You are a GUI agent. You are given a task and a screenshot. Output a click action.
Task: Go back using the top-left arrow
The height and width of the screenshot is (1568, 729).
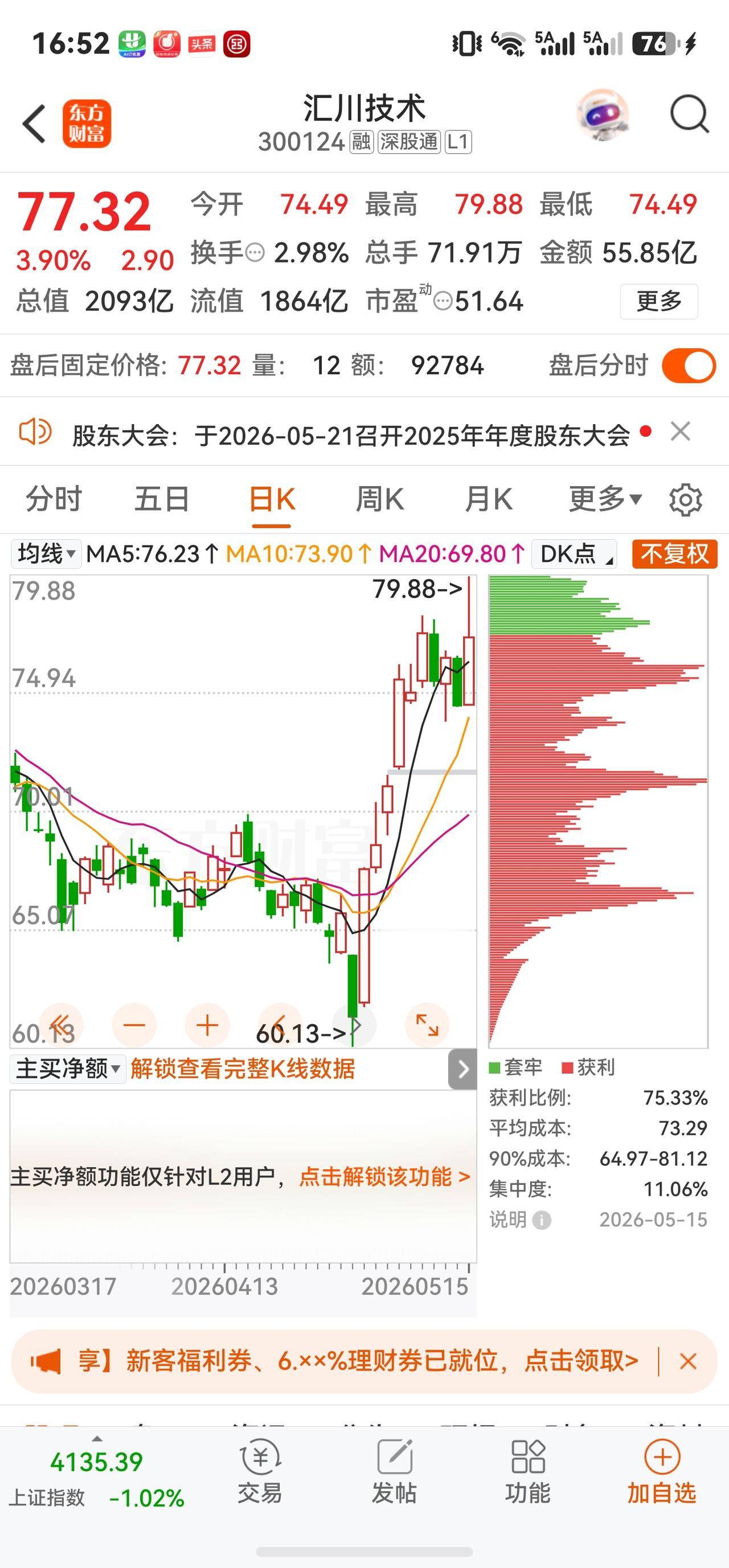[x=34, y=124]
